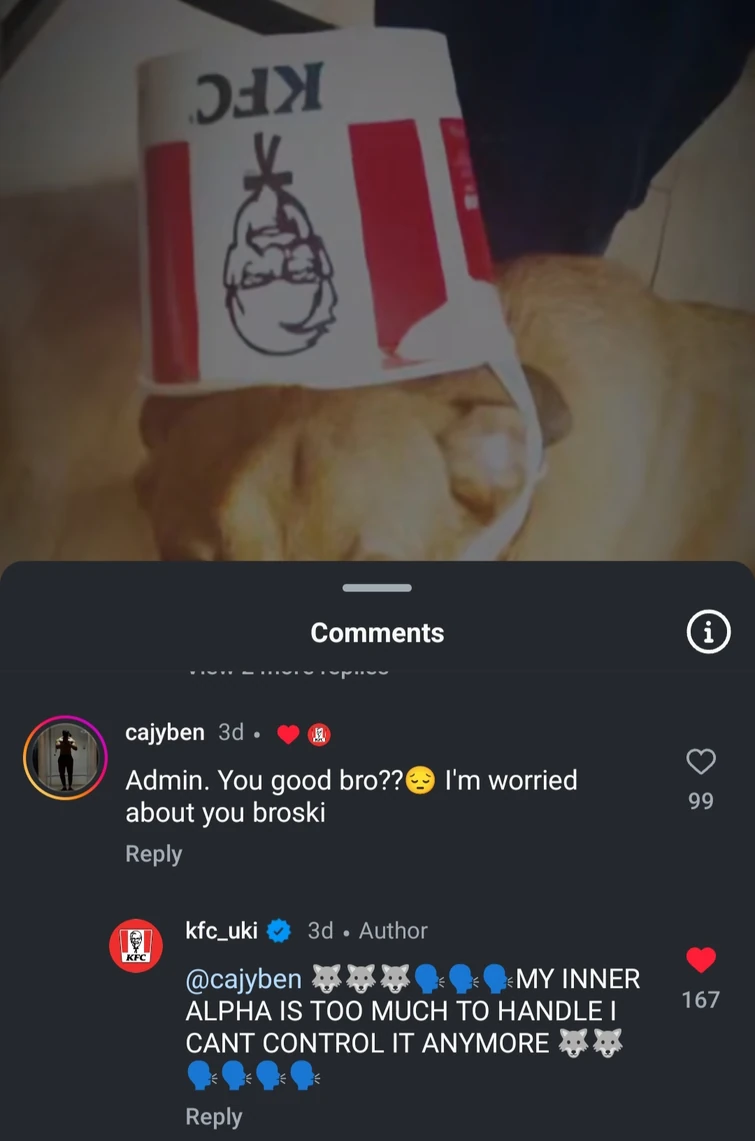755x1141 pixels.
Task: Open the comments info icon
Action: tap(708, 632)
